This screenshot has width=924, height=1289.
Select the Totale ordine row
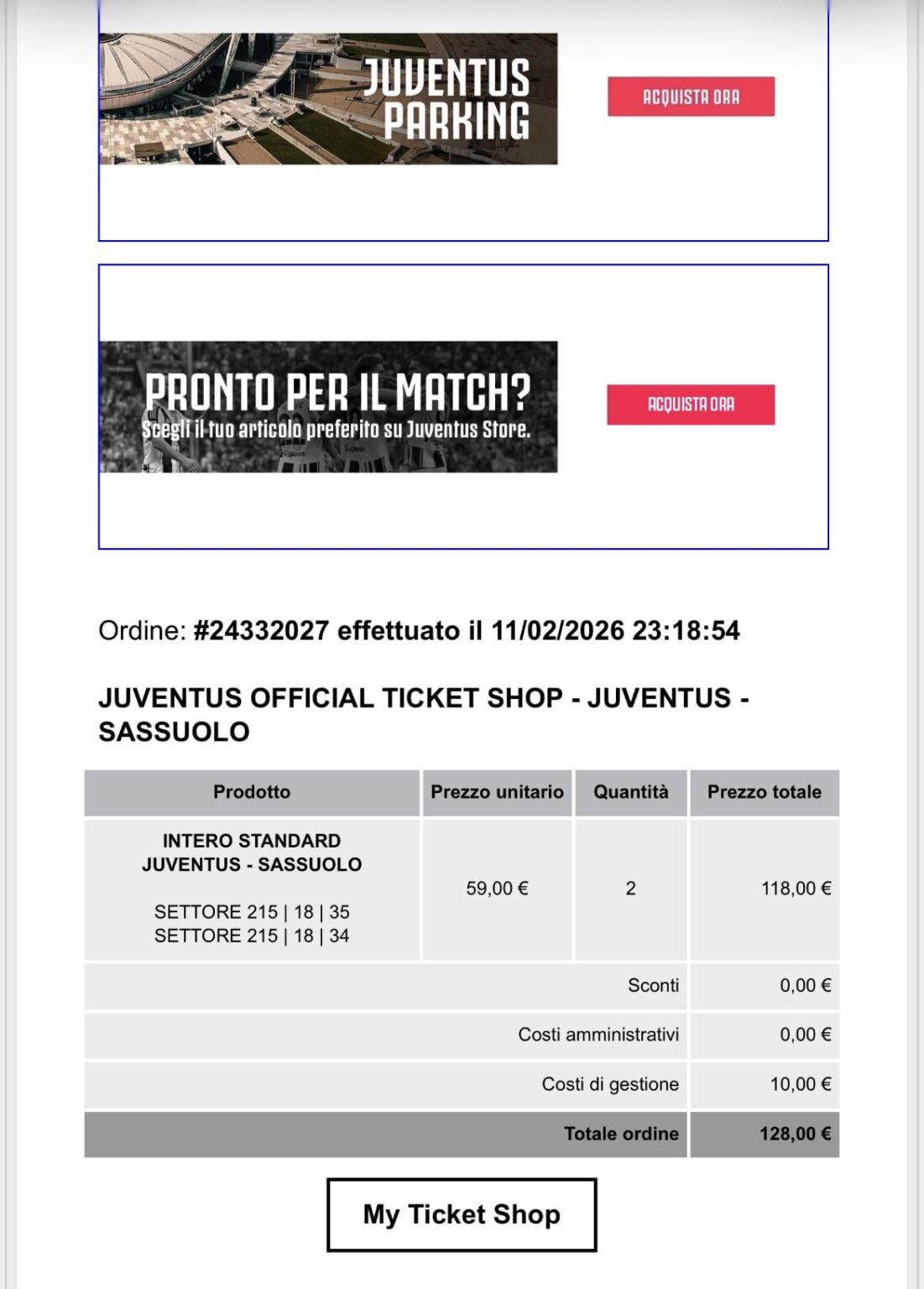tap(621, 1133)
